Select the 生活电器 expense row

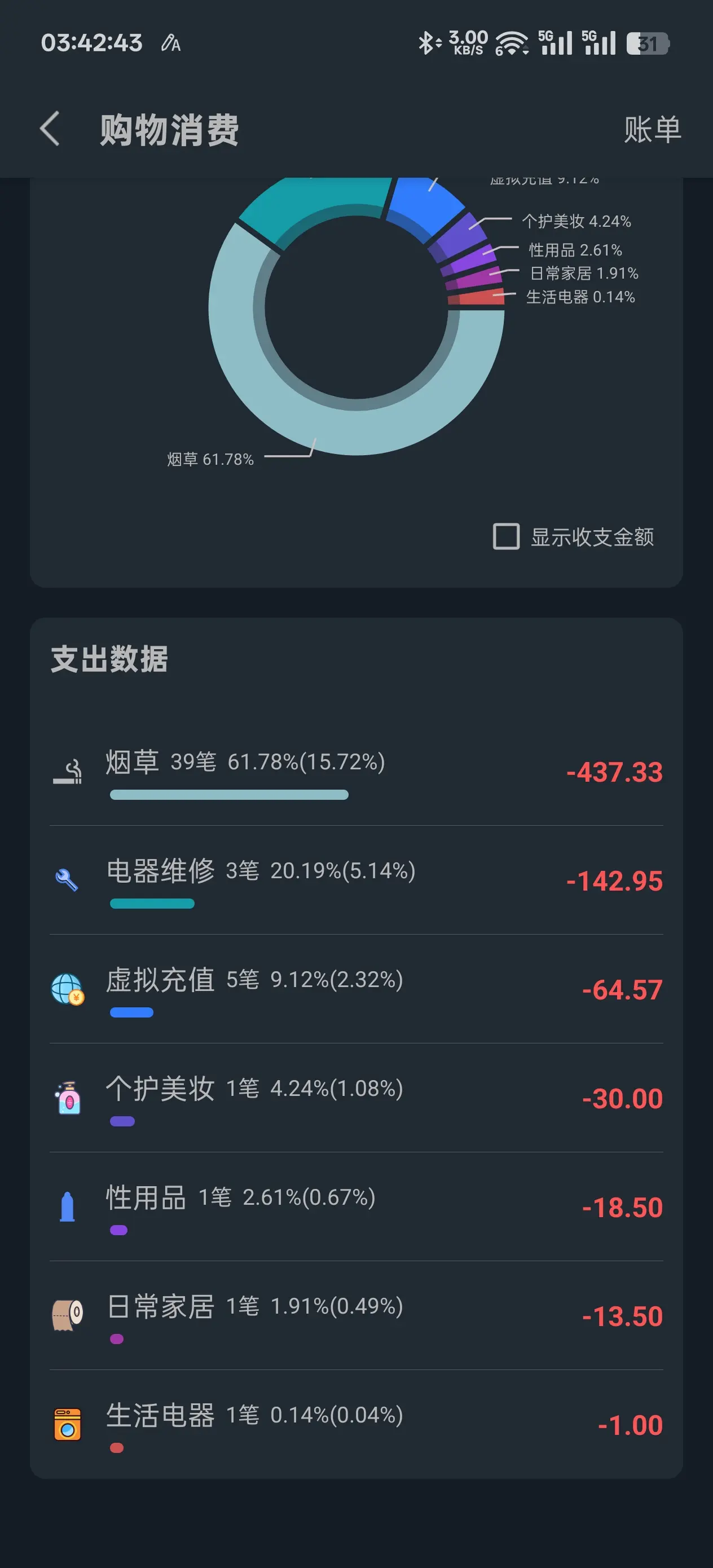pyautogui.click(x=356, y=1424)
